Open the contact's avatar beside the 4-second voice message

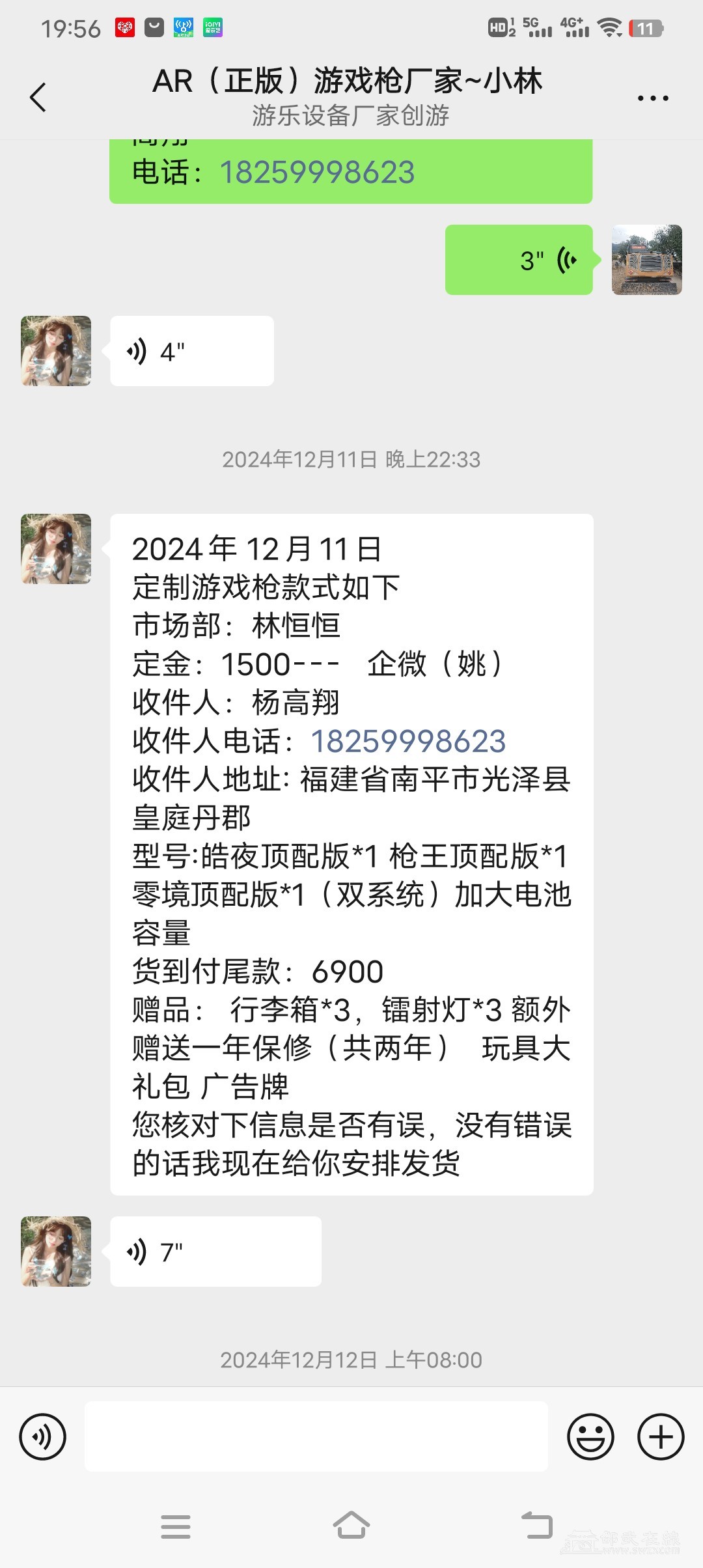pyautogui.click(x=56, y=351)
